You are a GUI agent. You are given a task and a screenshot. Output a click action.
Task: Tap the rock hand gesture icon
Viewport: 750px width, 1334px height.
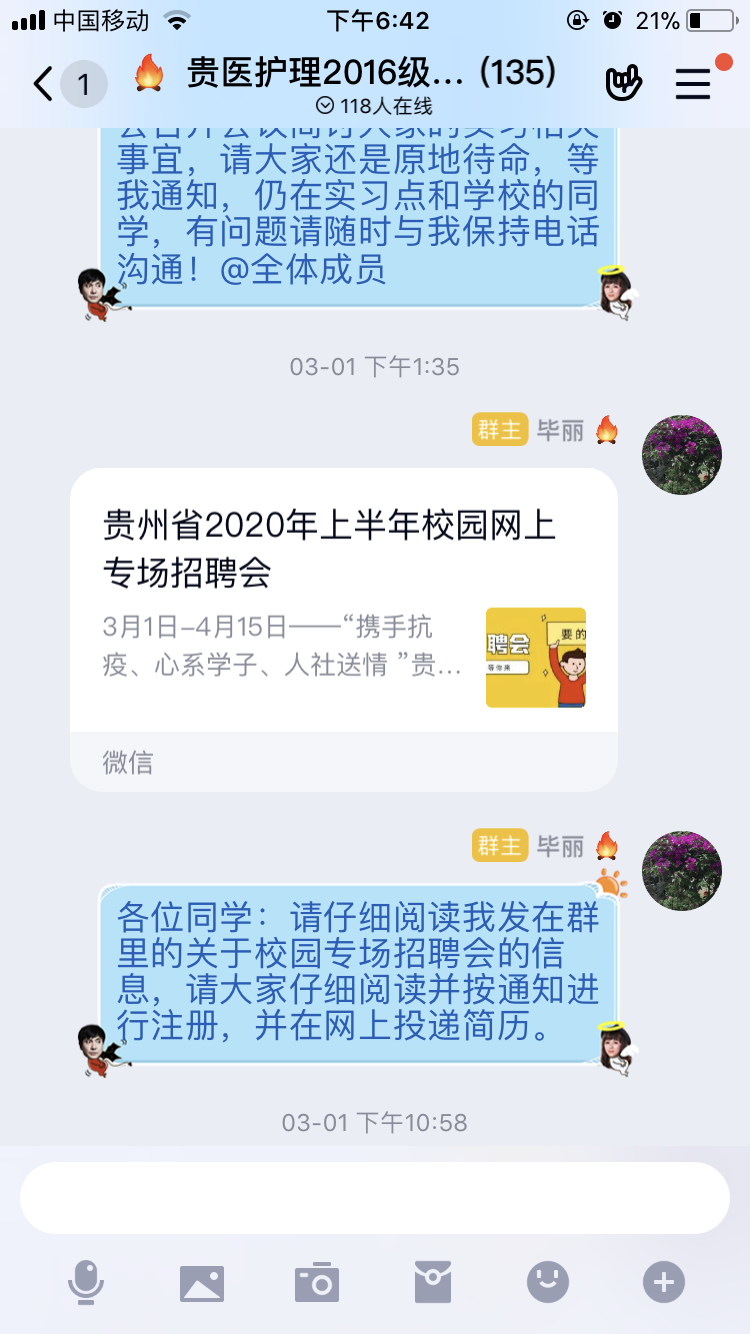(x=624, y=84)
